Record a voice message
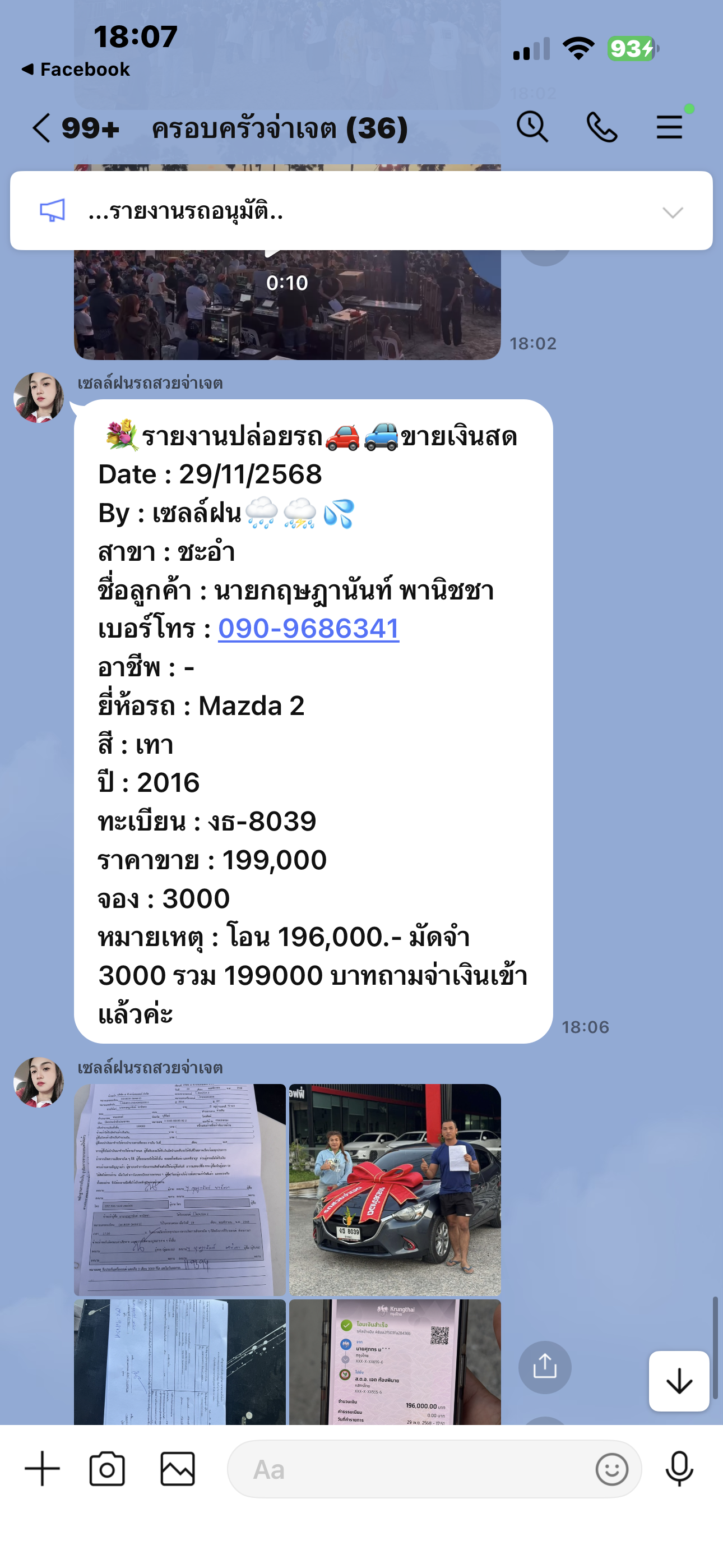The height and width of the screenshot is (1568, 723). (679, 1469)
